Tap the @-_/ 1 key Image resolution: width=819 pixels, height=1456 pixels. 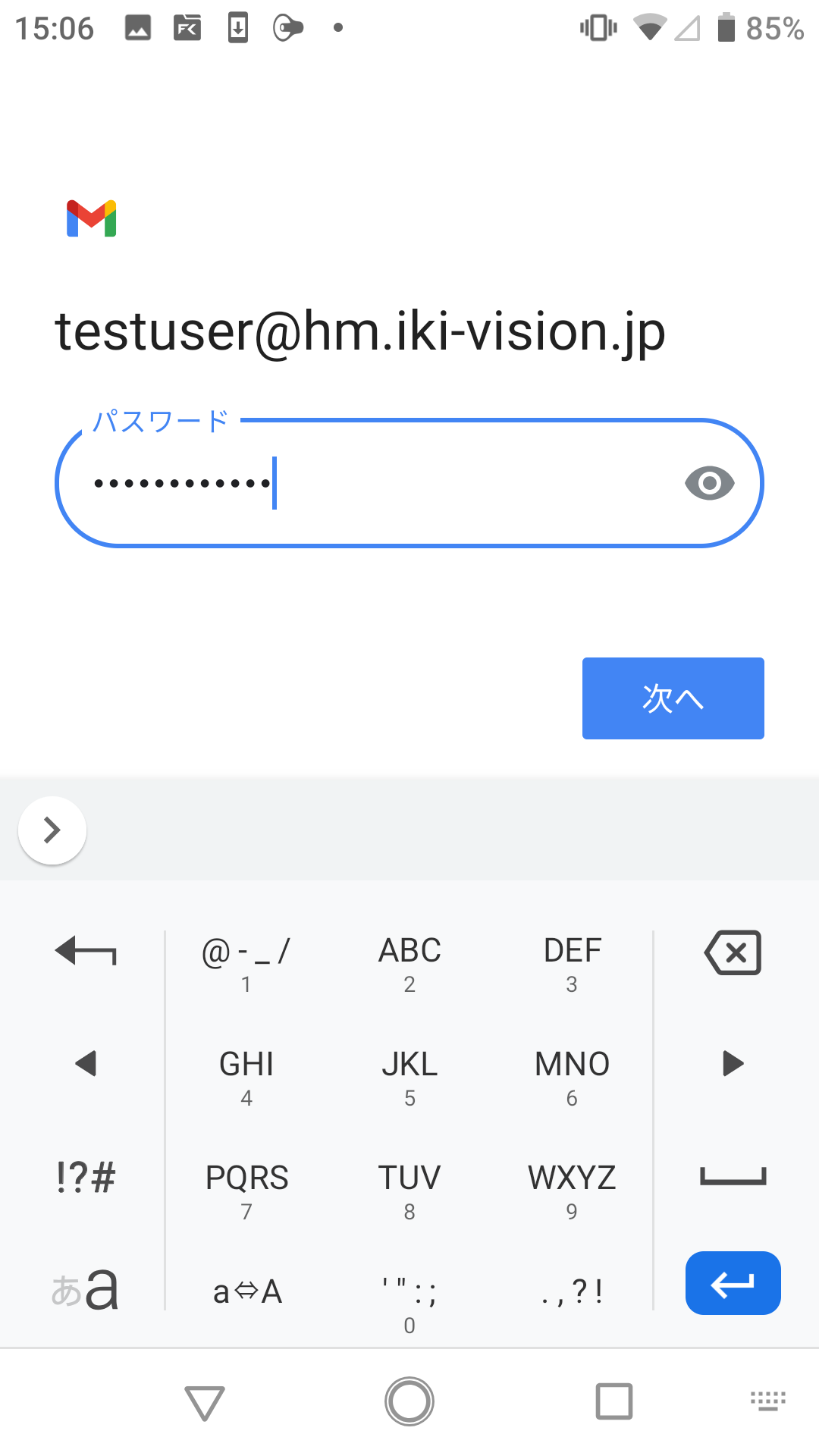[246, 963]
